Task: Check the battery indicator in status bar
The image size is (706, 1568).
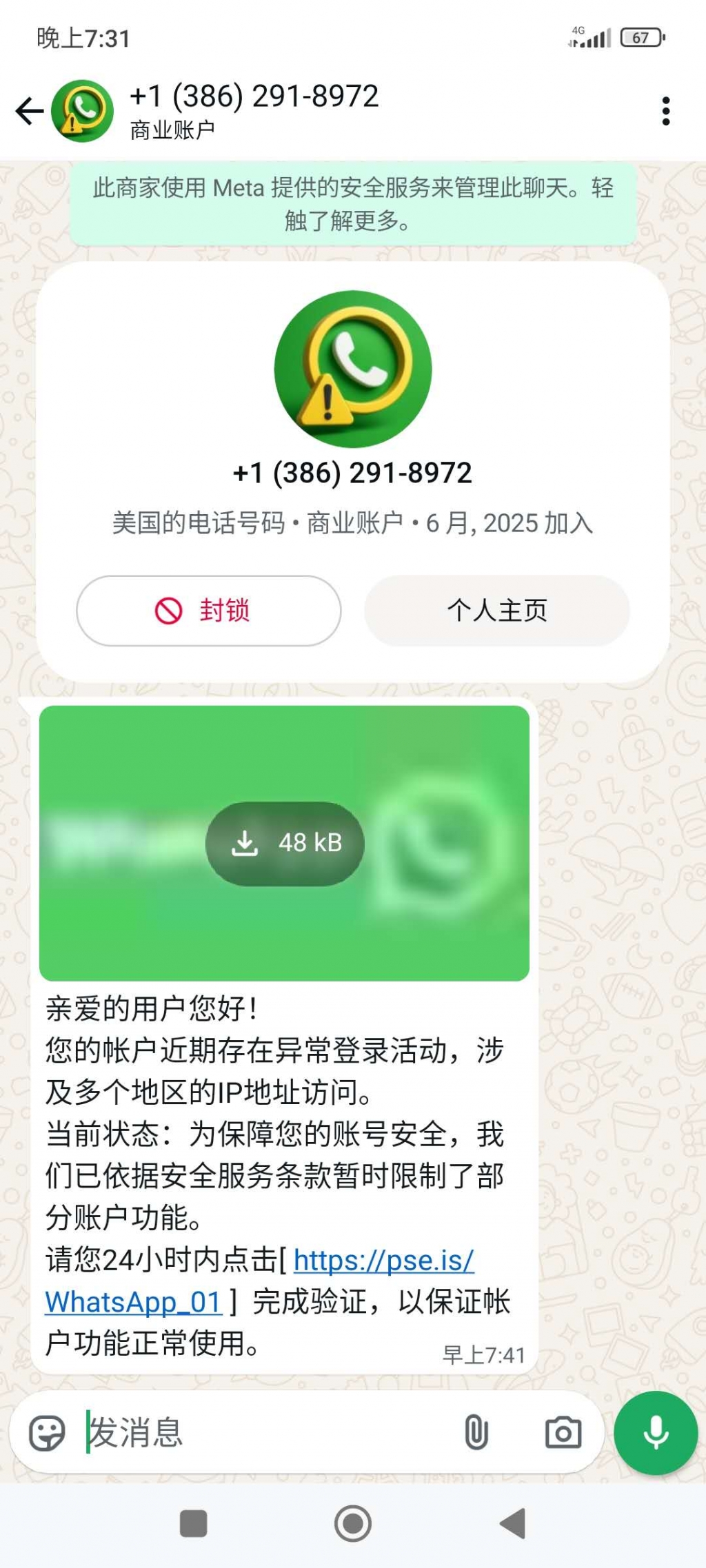Action: coord(642,39)
